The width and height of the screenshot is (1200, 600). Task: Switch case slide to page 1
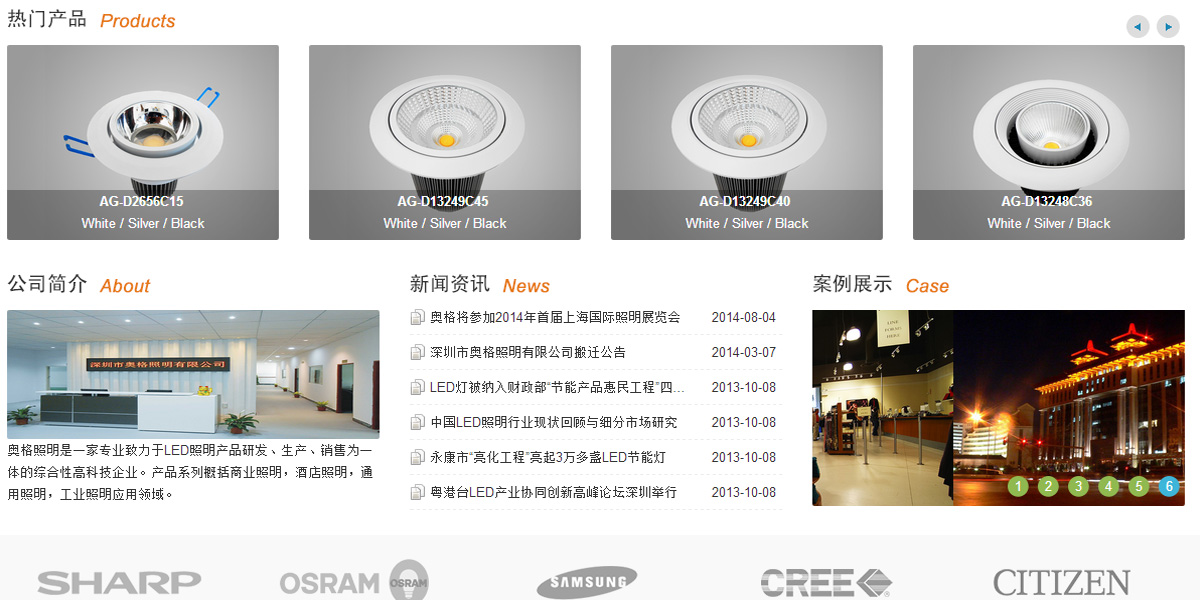[x=1018, y=487]
